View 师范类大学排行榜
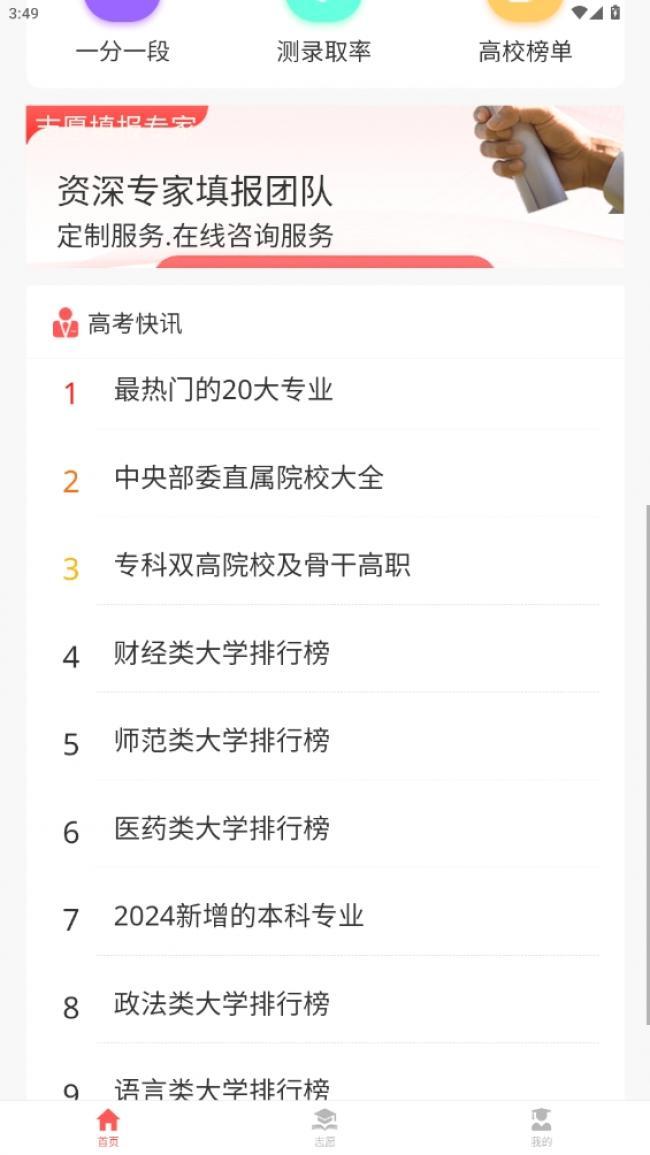Image resolution: width=650 pixels, height=1155 pixels. point(325,742)
